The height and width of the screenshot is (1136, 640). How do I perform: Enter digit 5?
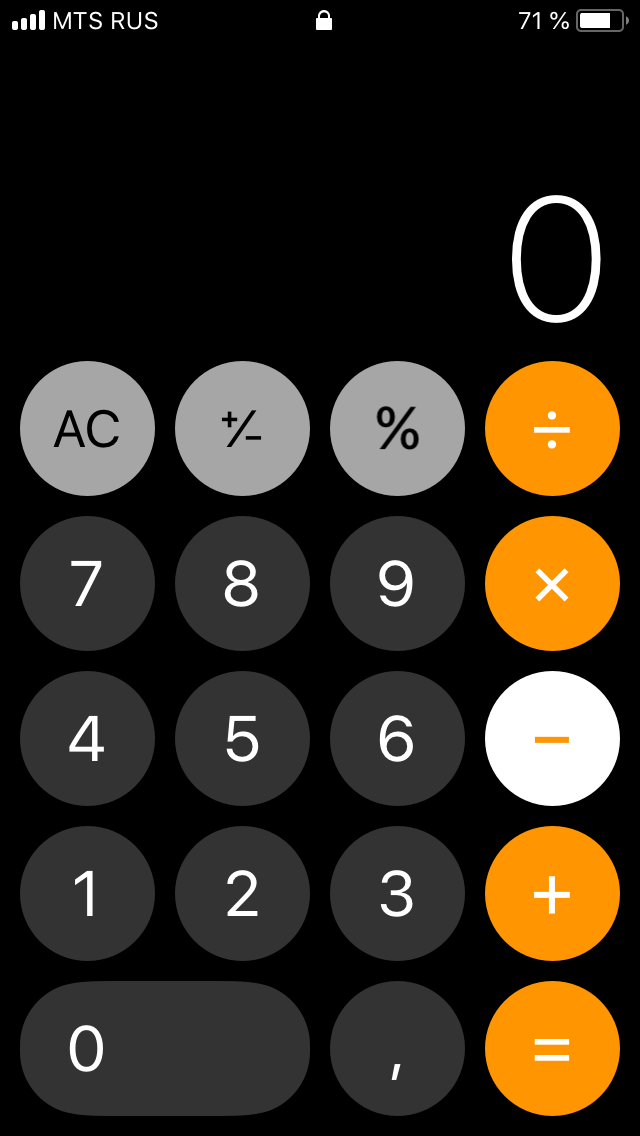pos(242,738)
